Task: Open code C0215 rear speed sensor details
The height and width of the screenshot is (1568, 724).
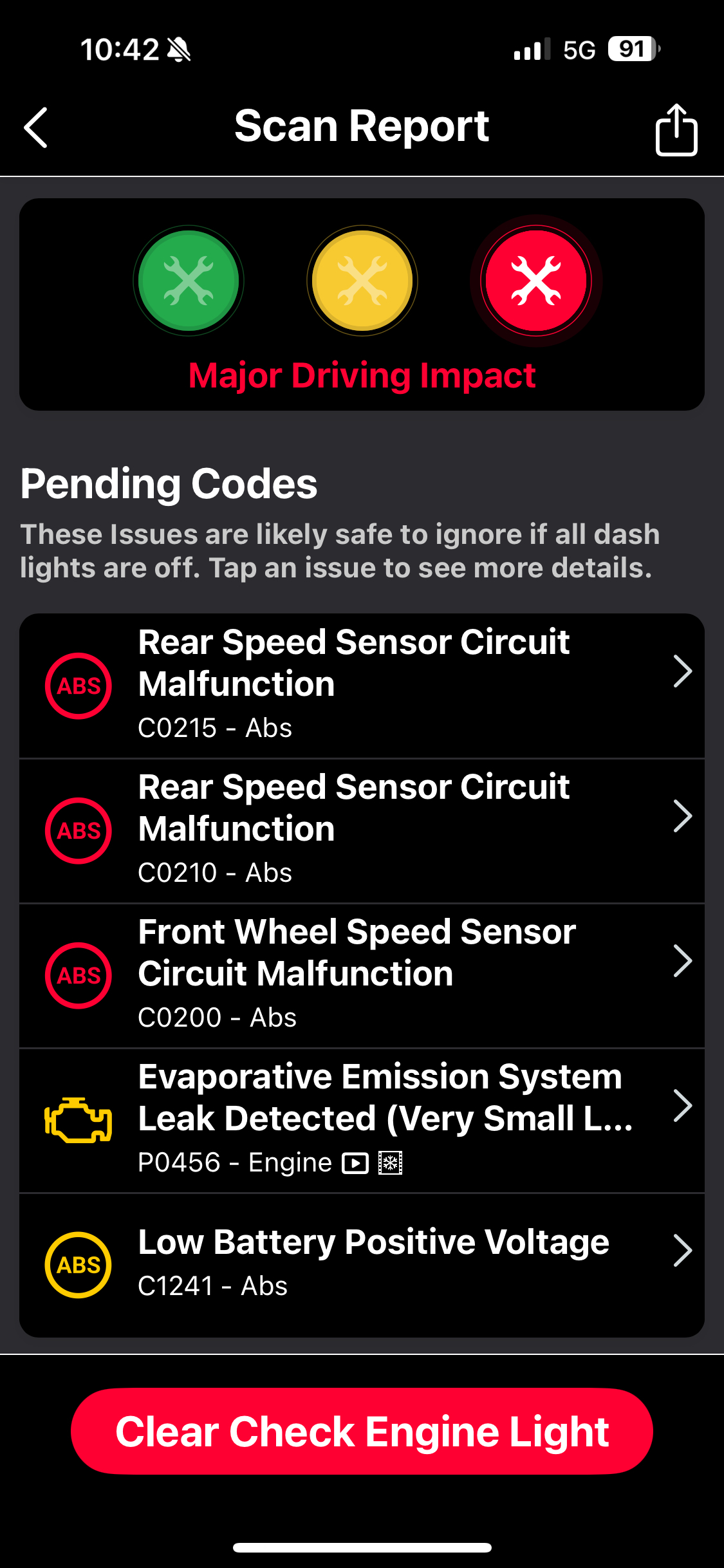Action: point(362,686)
